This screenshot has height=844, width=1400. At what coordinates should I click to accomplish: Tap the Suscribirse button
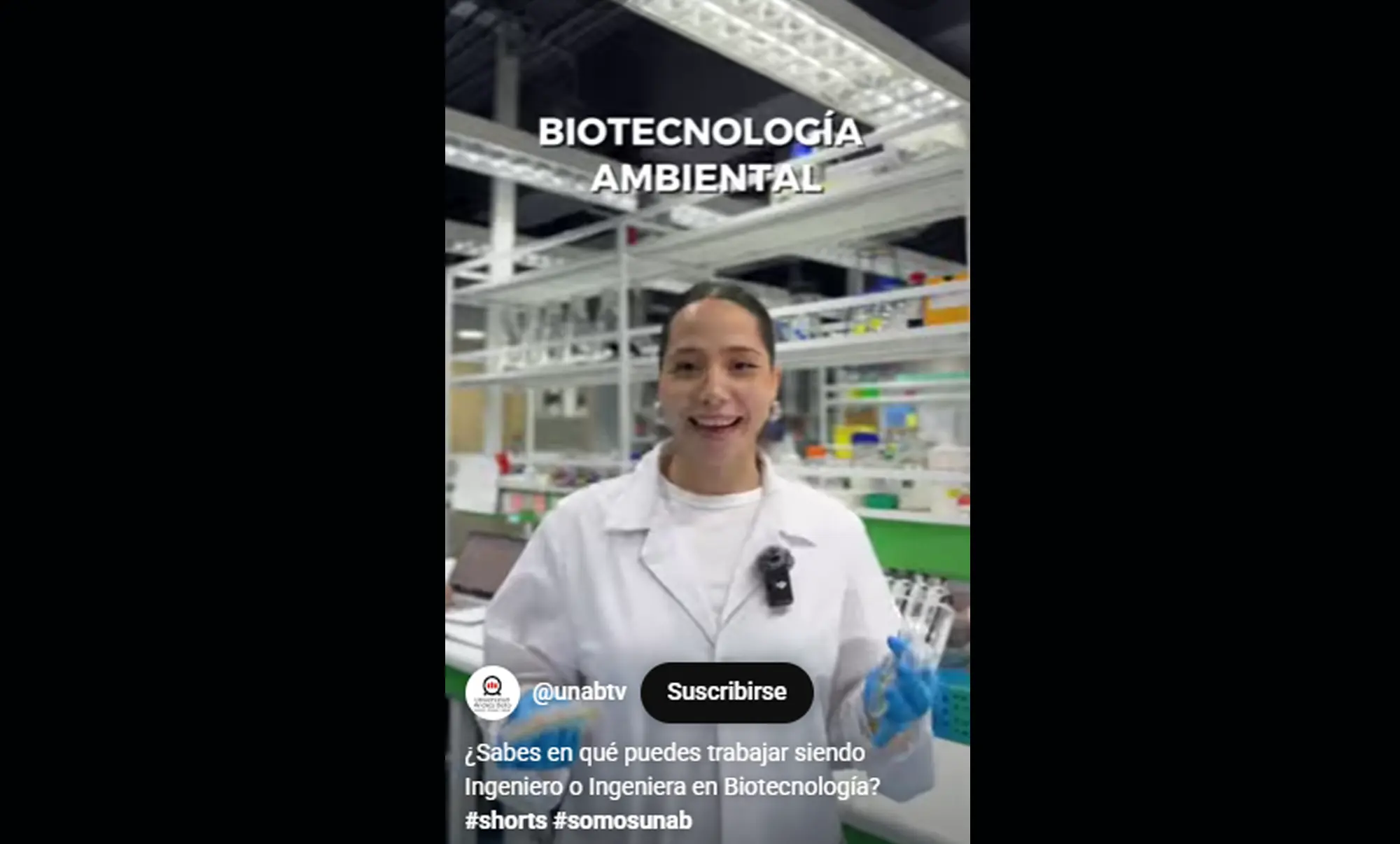coord(726,692)
